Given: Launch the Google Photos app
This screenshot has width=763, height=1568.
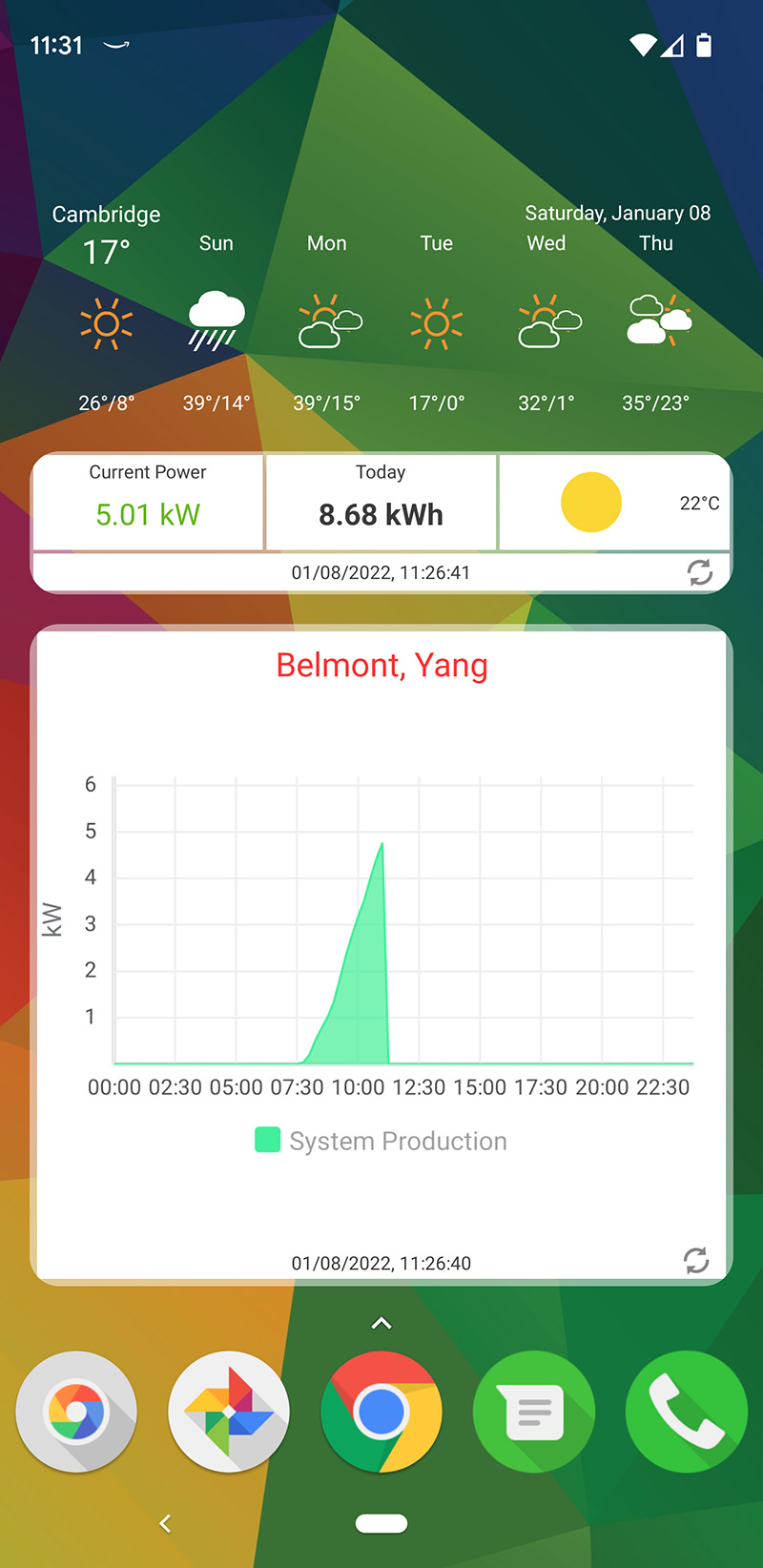Looking at the screenshot, I should pos(229,1412).
